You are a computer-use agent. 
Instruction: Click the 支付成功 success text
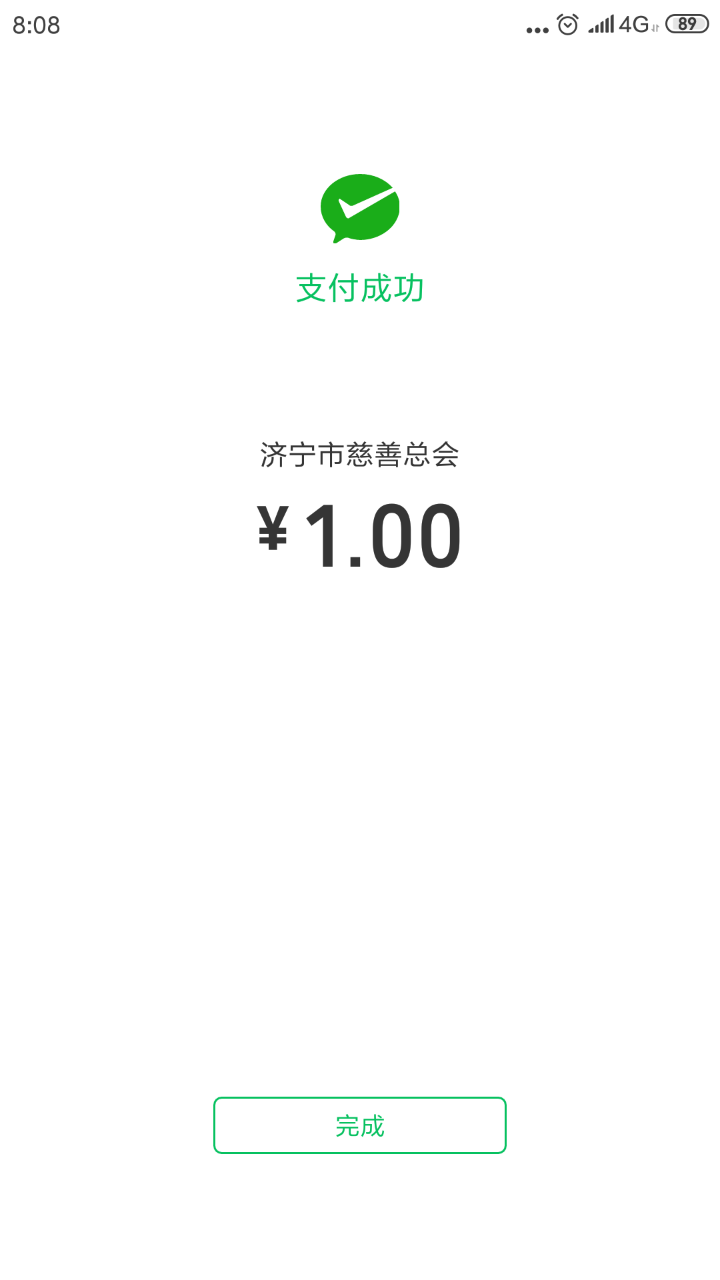tap(360, 288)
